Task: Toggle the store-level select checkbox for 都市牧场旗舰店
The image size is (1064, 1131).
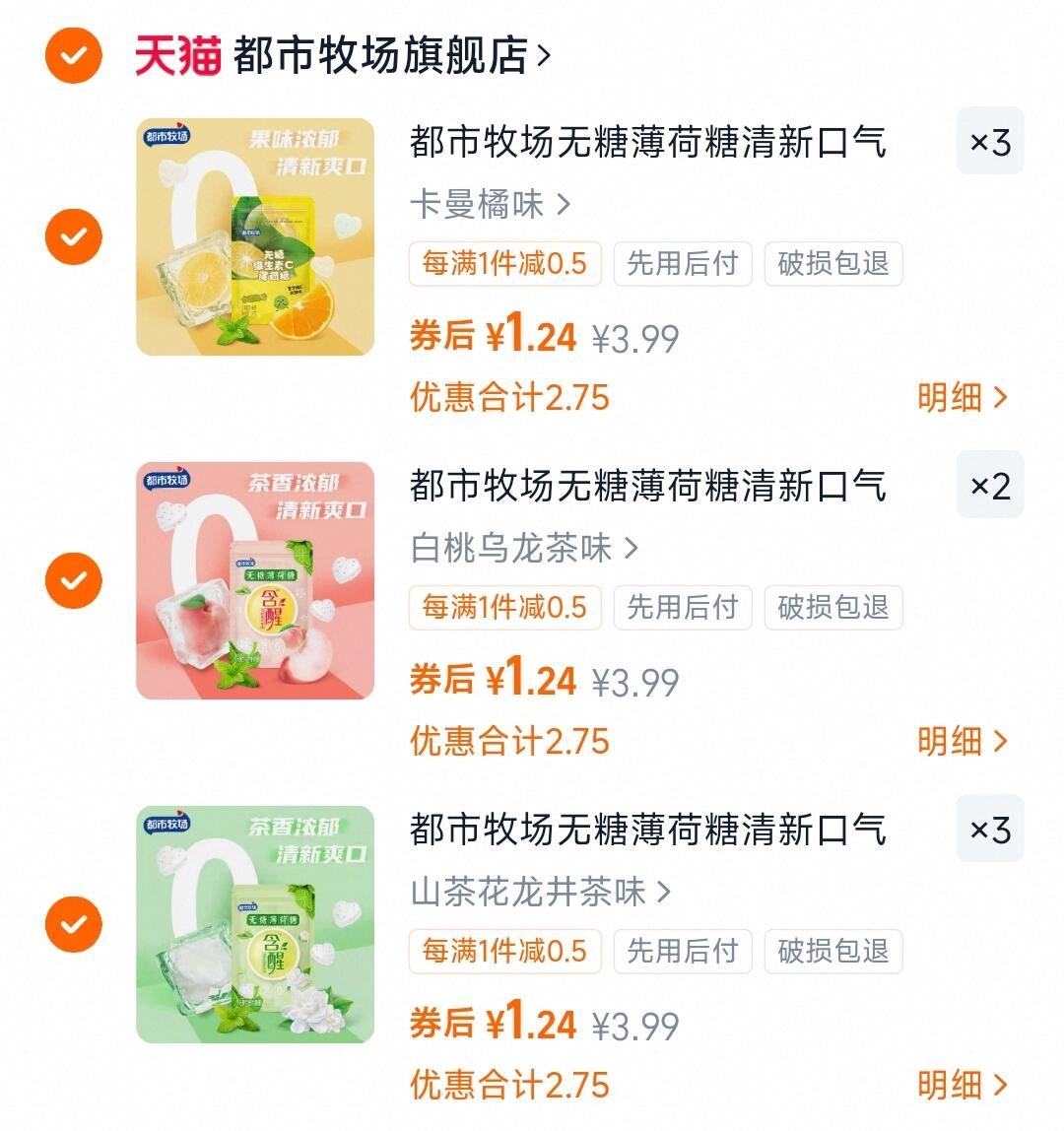Action: click(x=72, y=56)
